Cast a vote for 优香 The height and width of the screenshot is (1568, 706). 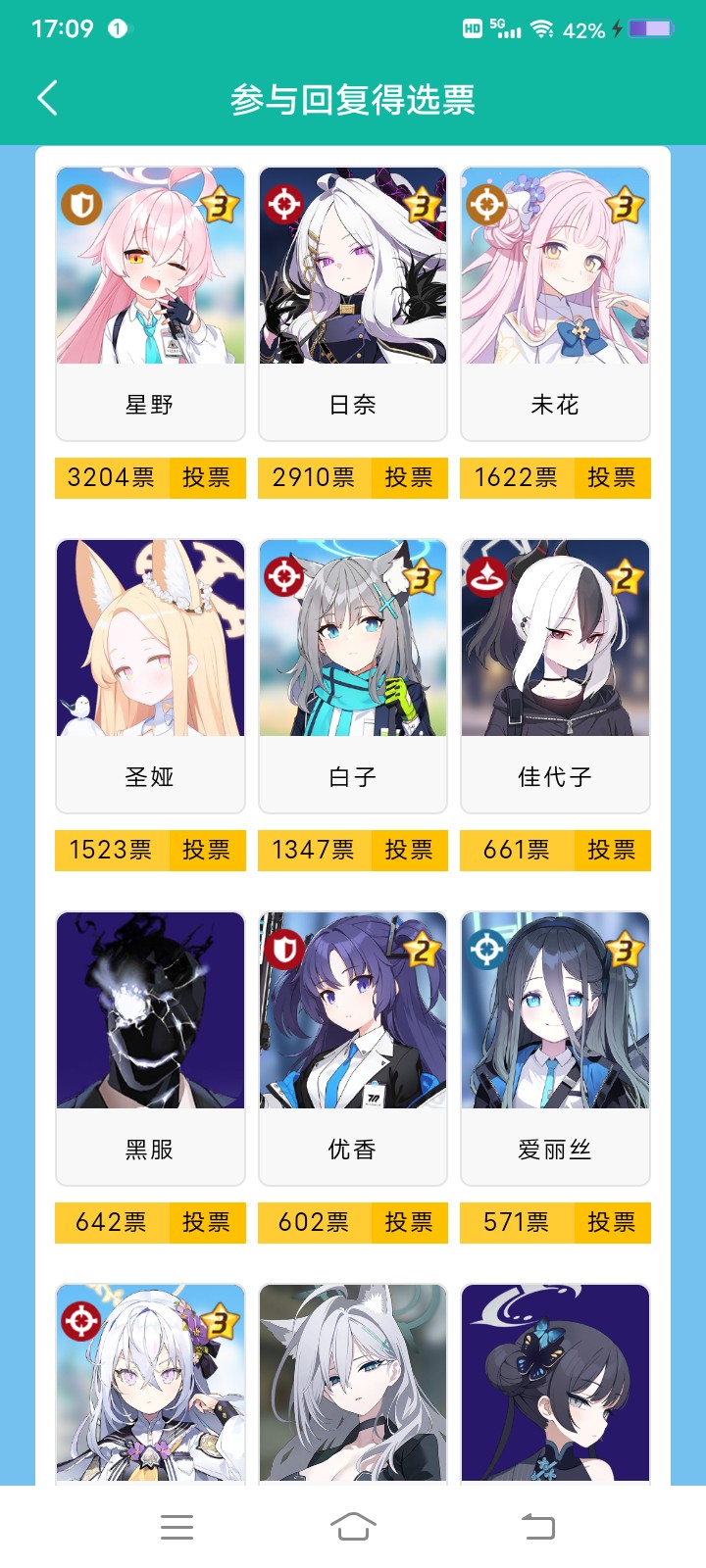click(x=409, y=1223)
